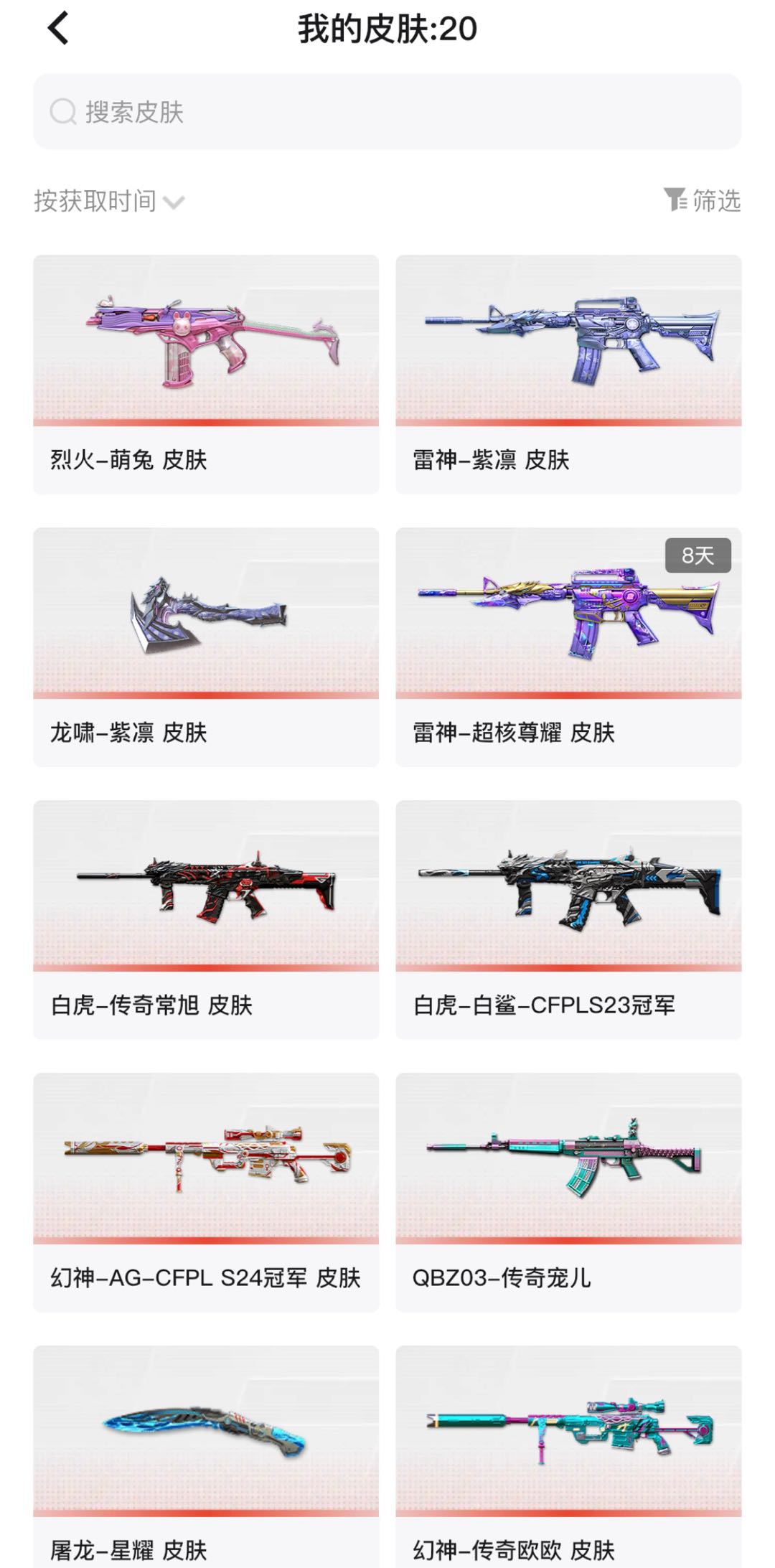This screenshot has height=1568, width=775.
Task: Open the QBZ03-传奇宠儿 skin card
Action: tap(568, 1192)
